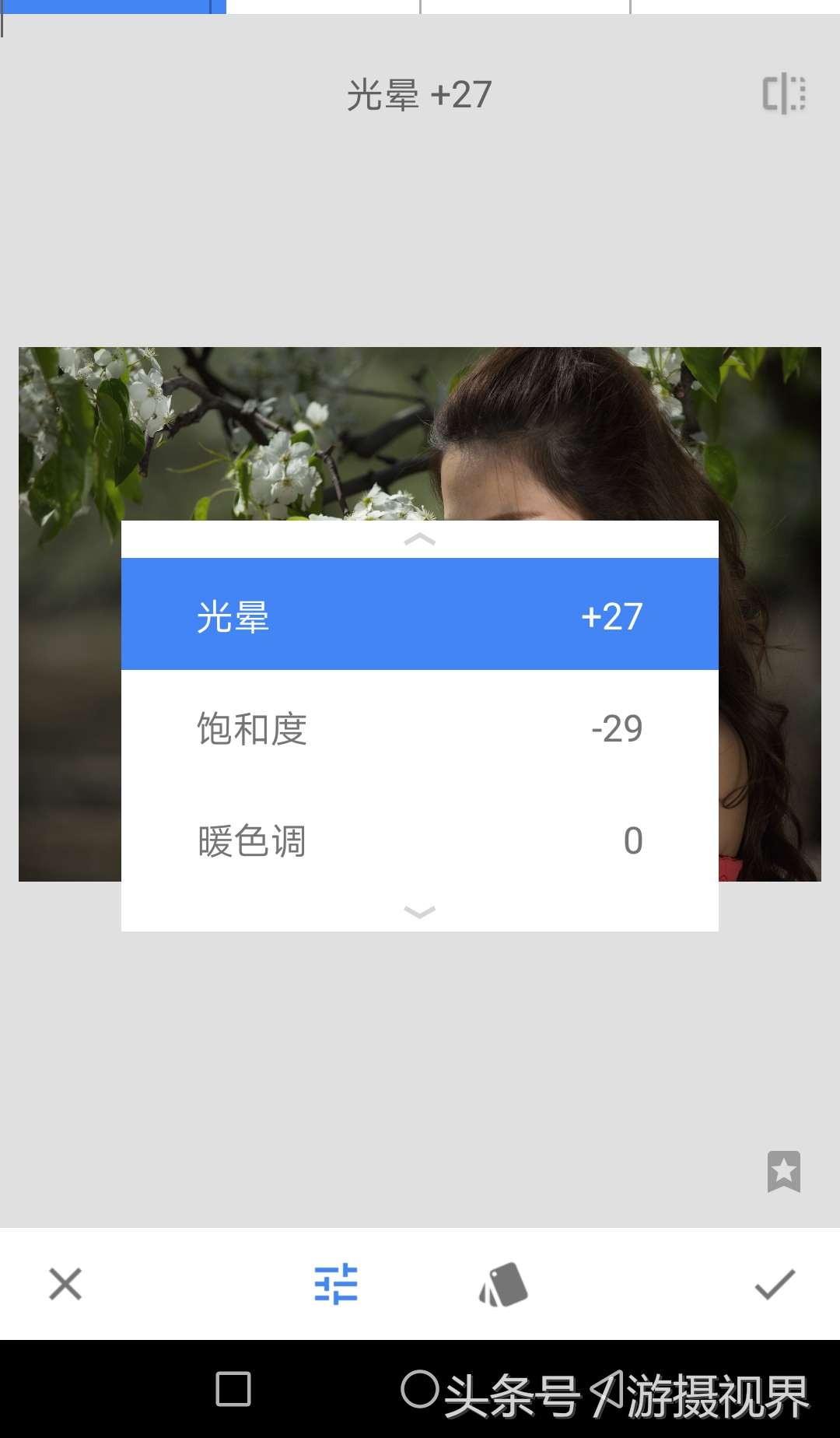Select the 光晕 adjustment option
The width and height of the screenshot is (840, 1438).
click(232, 617)
